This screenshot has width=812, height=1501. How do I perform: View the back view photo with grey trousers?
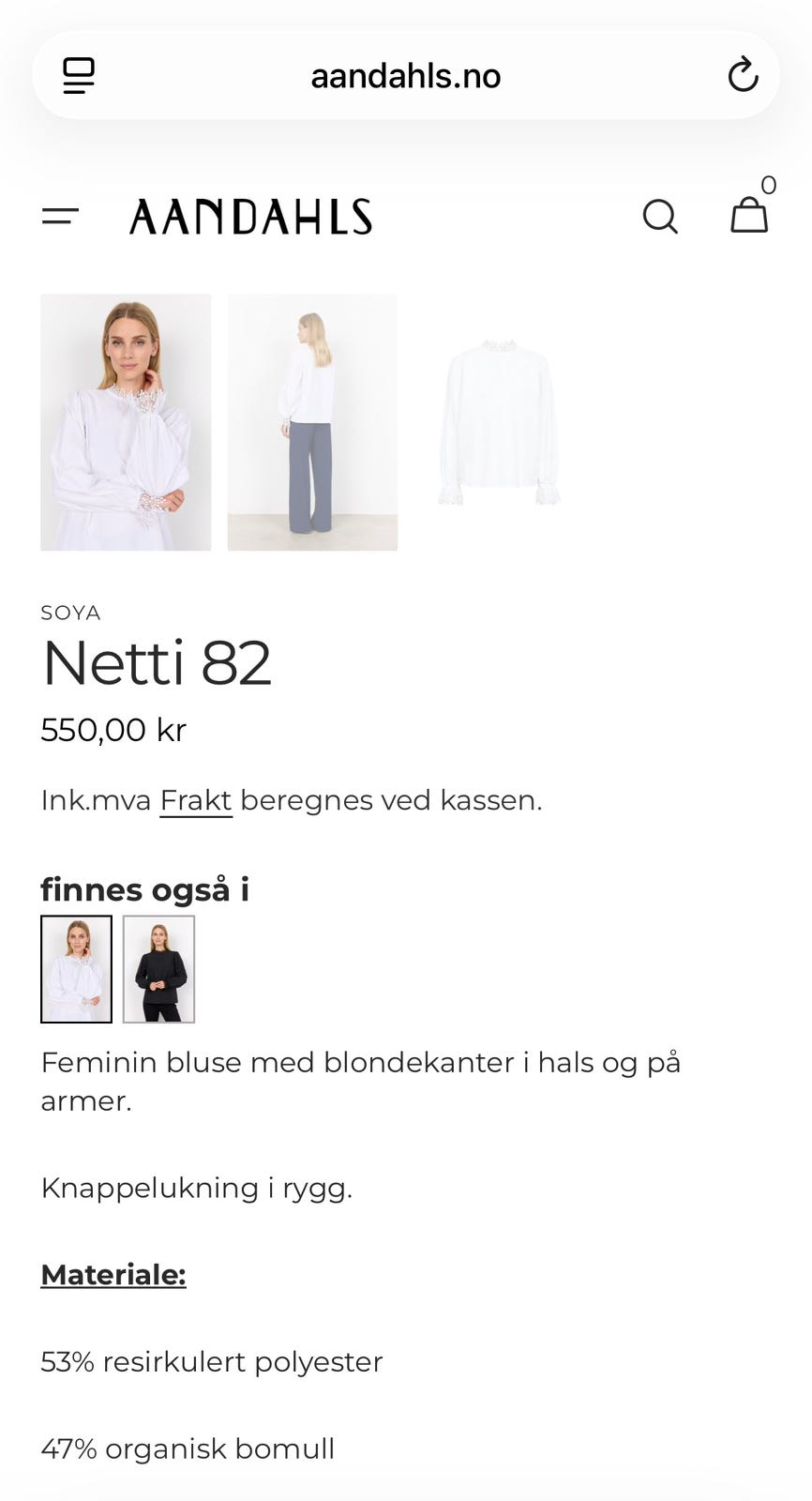click(x=312, y=422)
